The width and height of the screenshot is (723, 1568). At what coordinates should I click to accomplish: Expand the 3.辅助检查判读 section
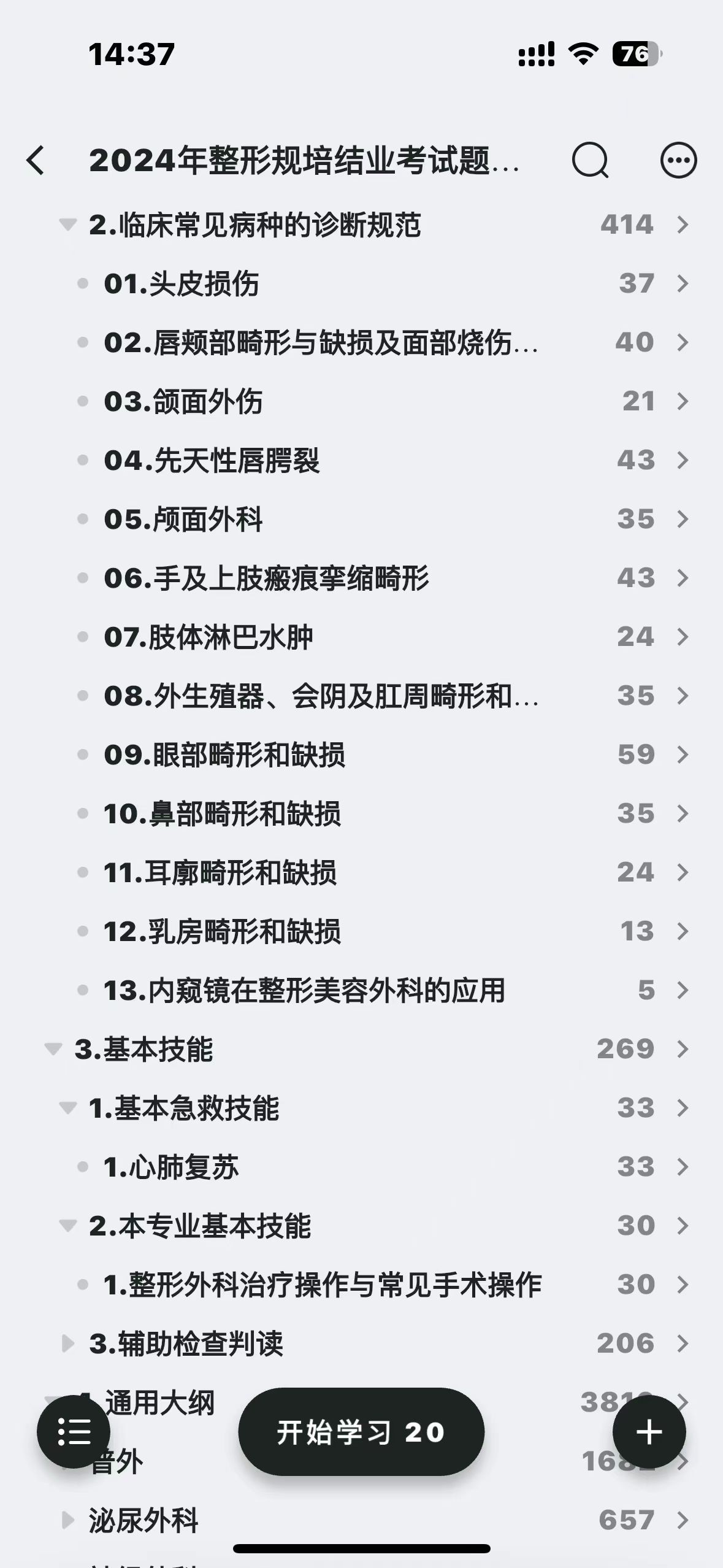(67, 1343)
